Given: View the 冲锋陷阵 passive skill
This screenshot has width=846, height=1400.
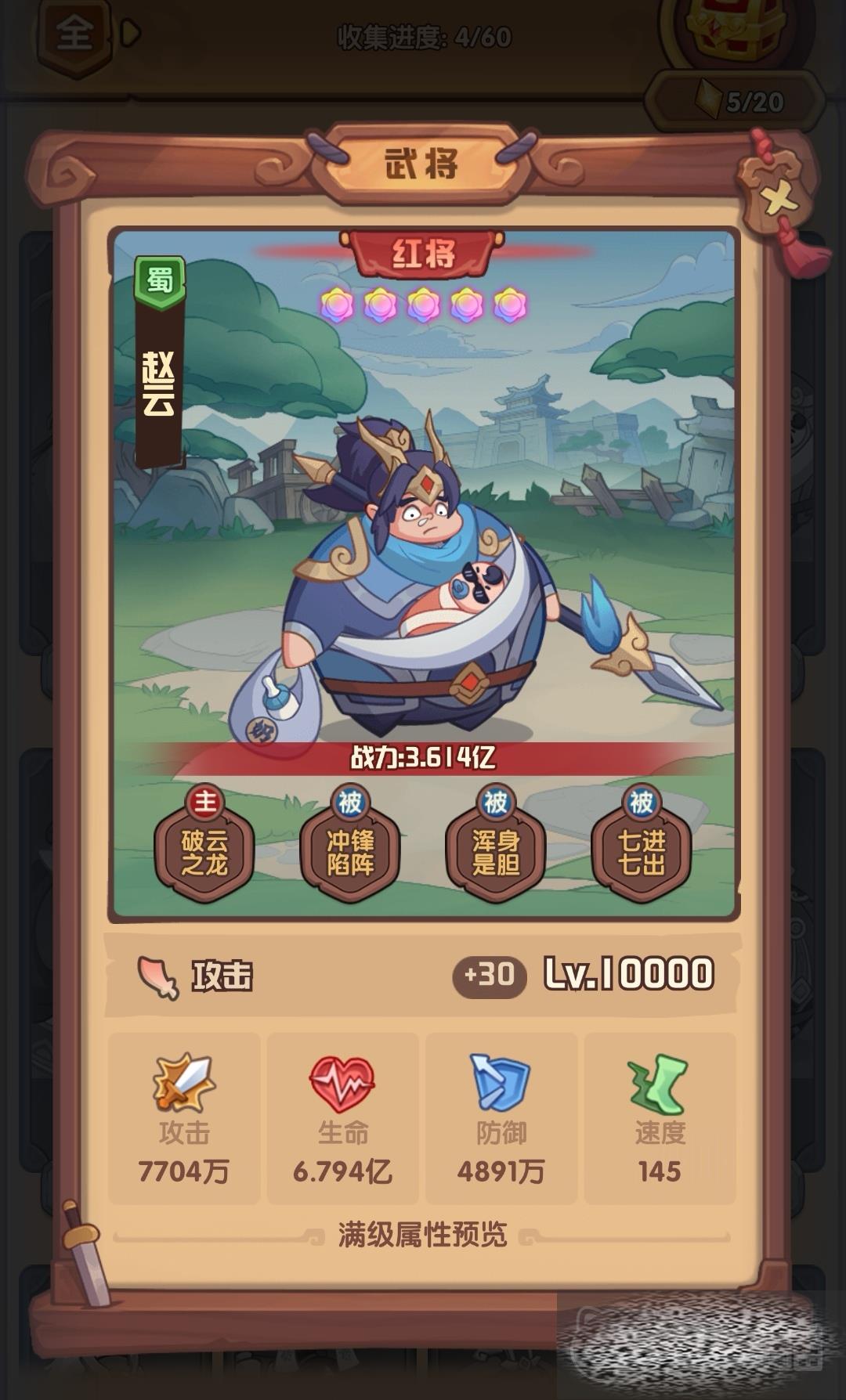Looking at the screenshot, I should pyautogui.click(x=350, y=853).
